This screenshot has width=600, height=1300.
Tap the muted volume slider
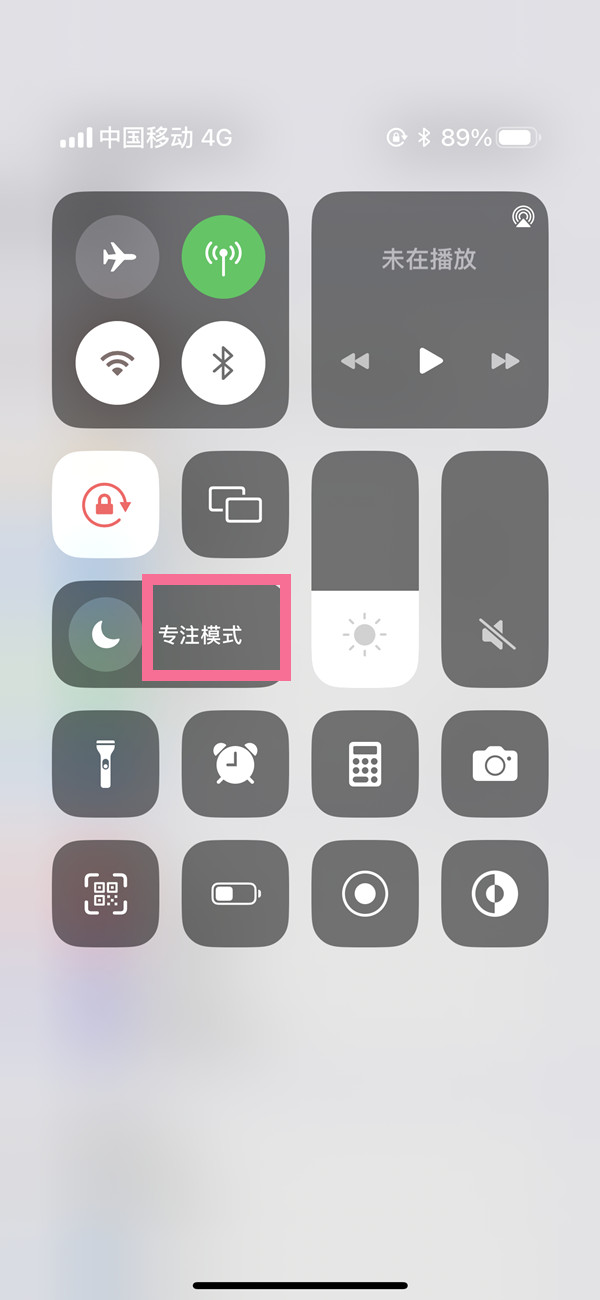495,570
